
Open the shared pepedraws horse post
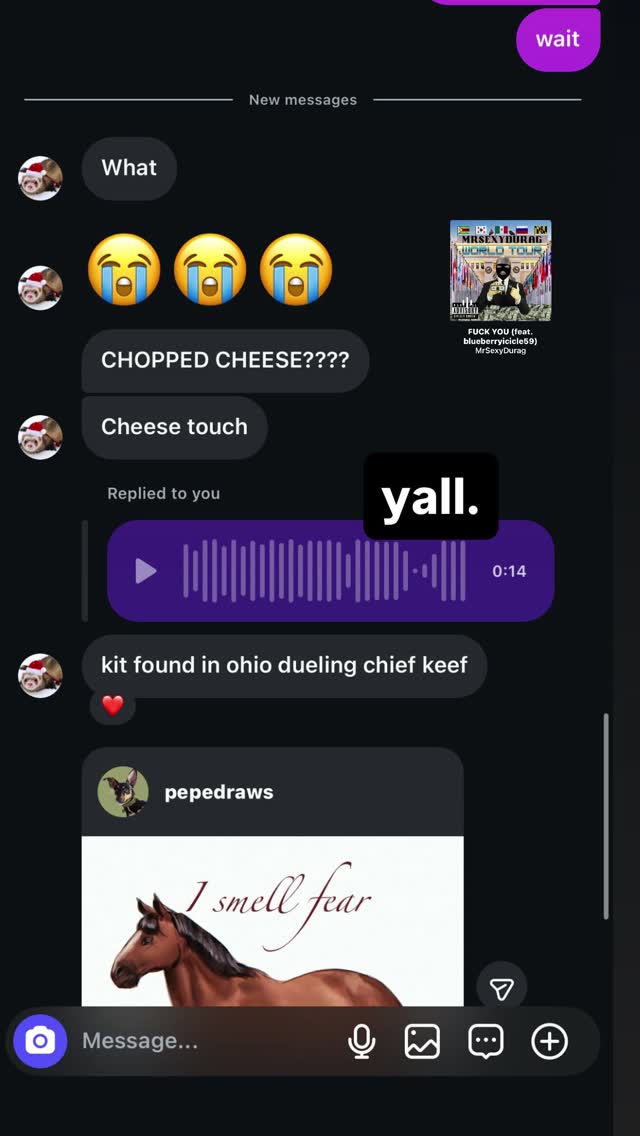(272, 920)
